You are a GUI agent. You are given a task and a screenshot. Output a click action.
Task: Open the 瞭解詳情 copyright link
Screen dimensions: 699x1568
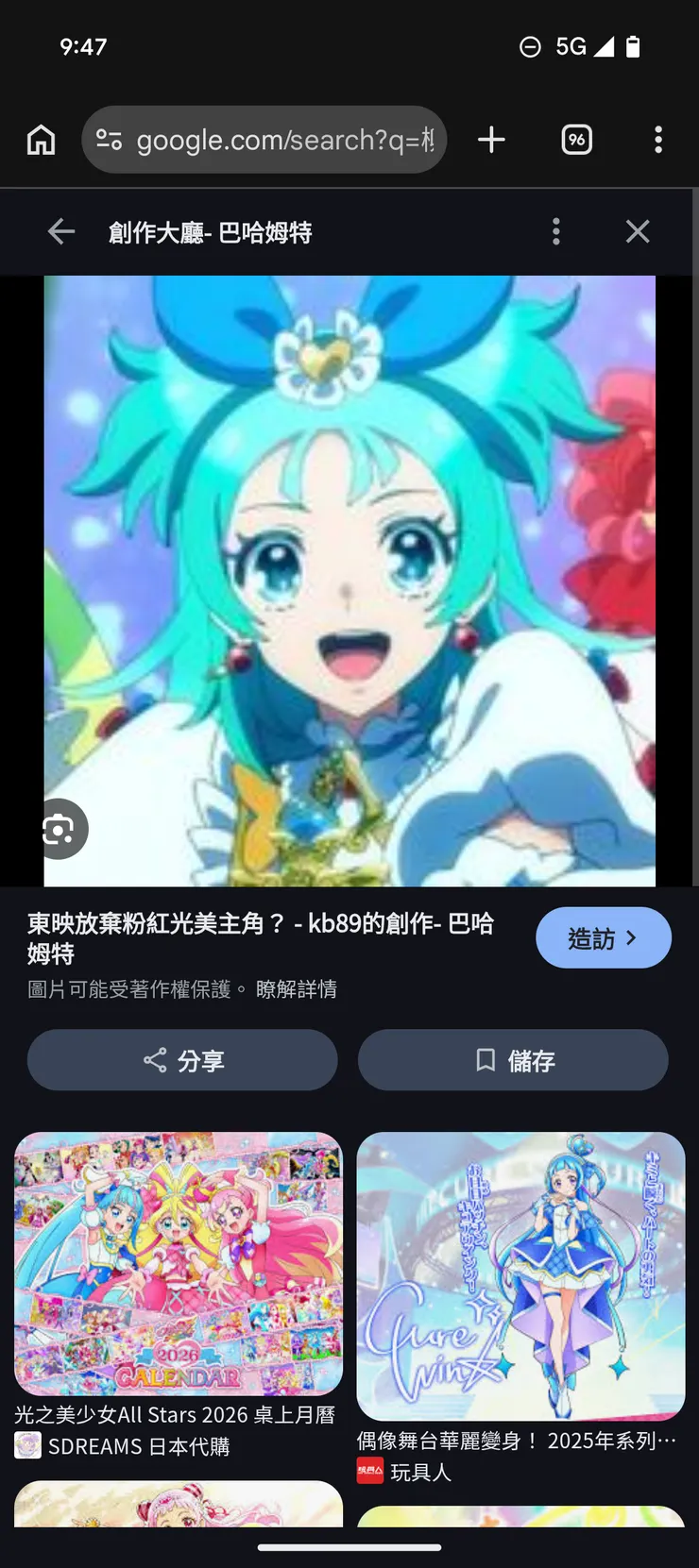pyautogui.click(x=295, y=988)
